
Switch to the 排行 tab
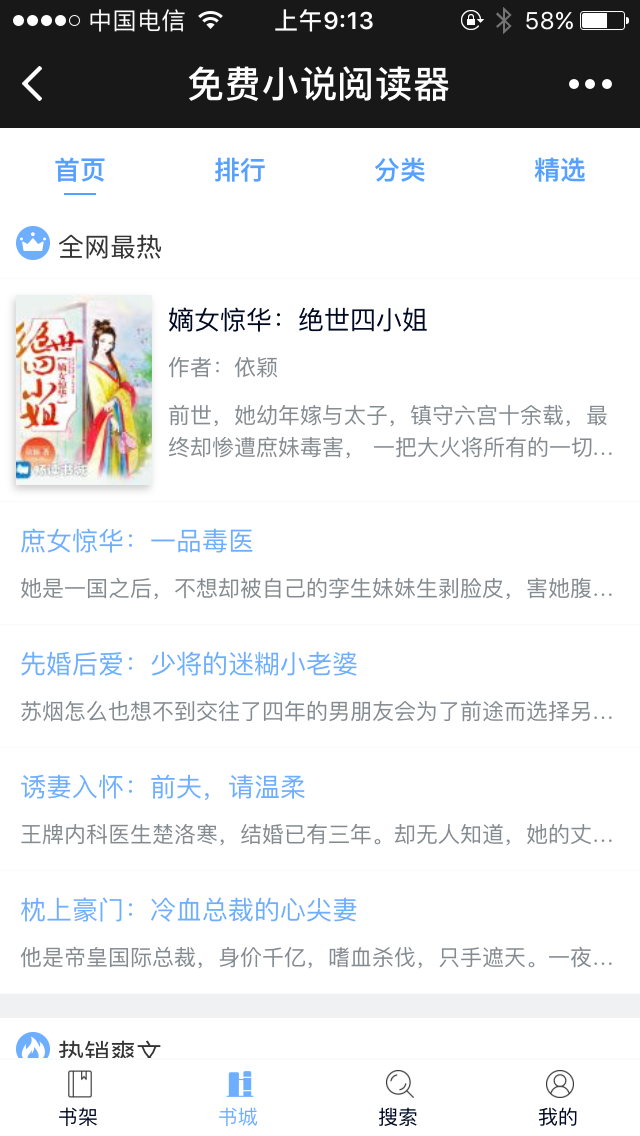point(240,171)
